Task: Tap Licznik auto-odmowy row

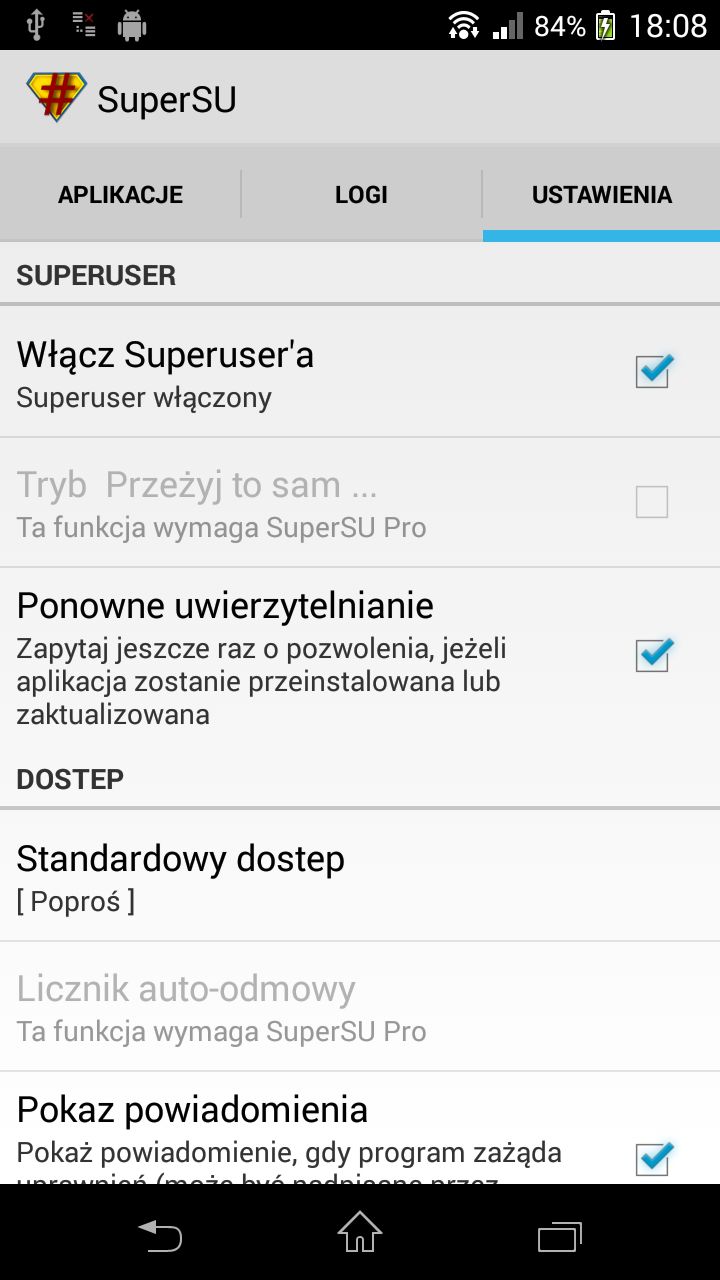Action: click(x=360, y=1006)
